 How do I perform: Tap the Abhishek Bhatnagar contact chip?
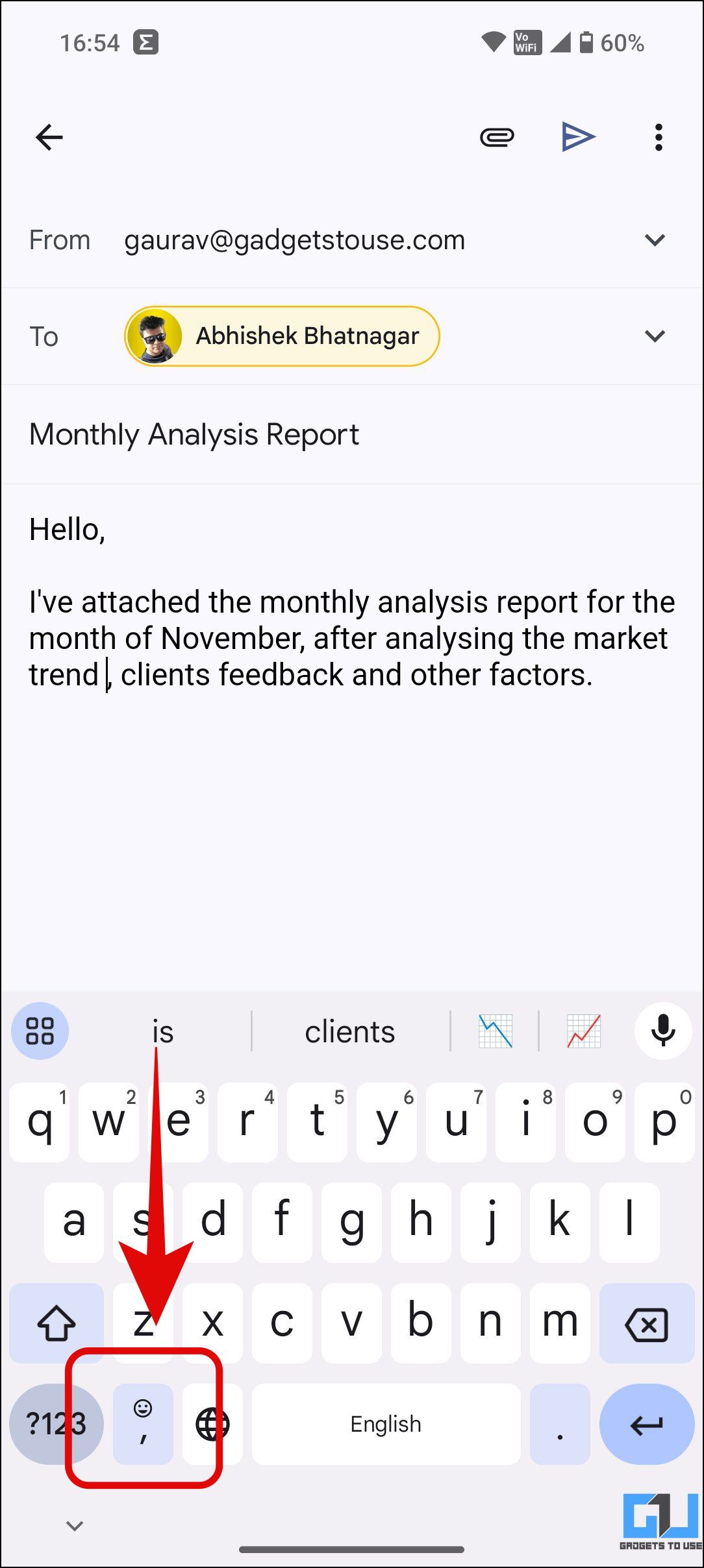click(281, 336)
